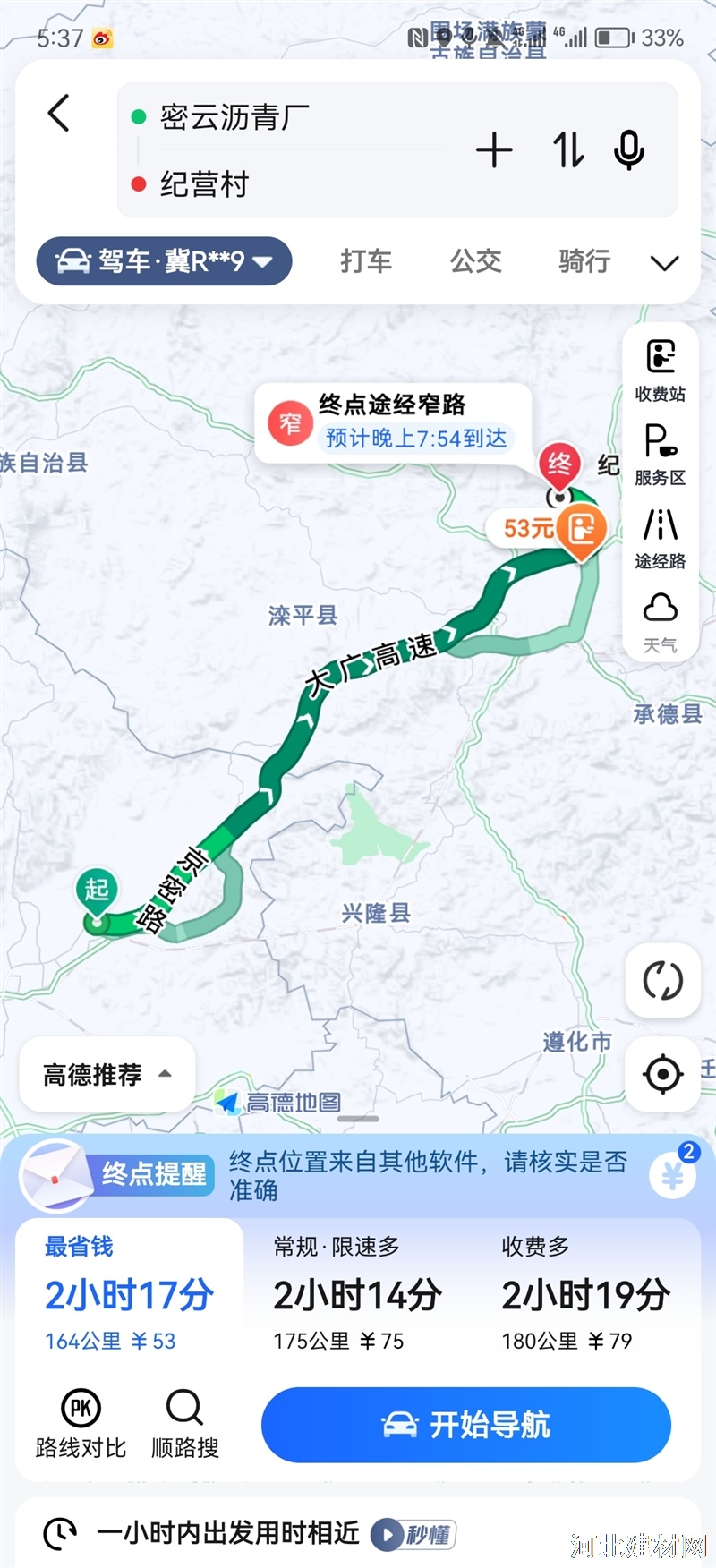The width and height of the screenshot is (716, 1568).
Task: Activate voice input microphone
Action: tap(629, 149)
